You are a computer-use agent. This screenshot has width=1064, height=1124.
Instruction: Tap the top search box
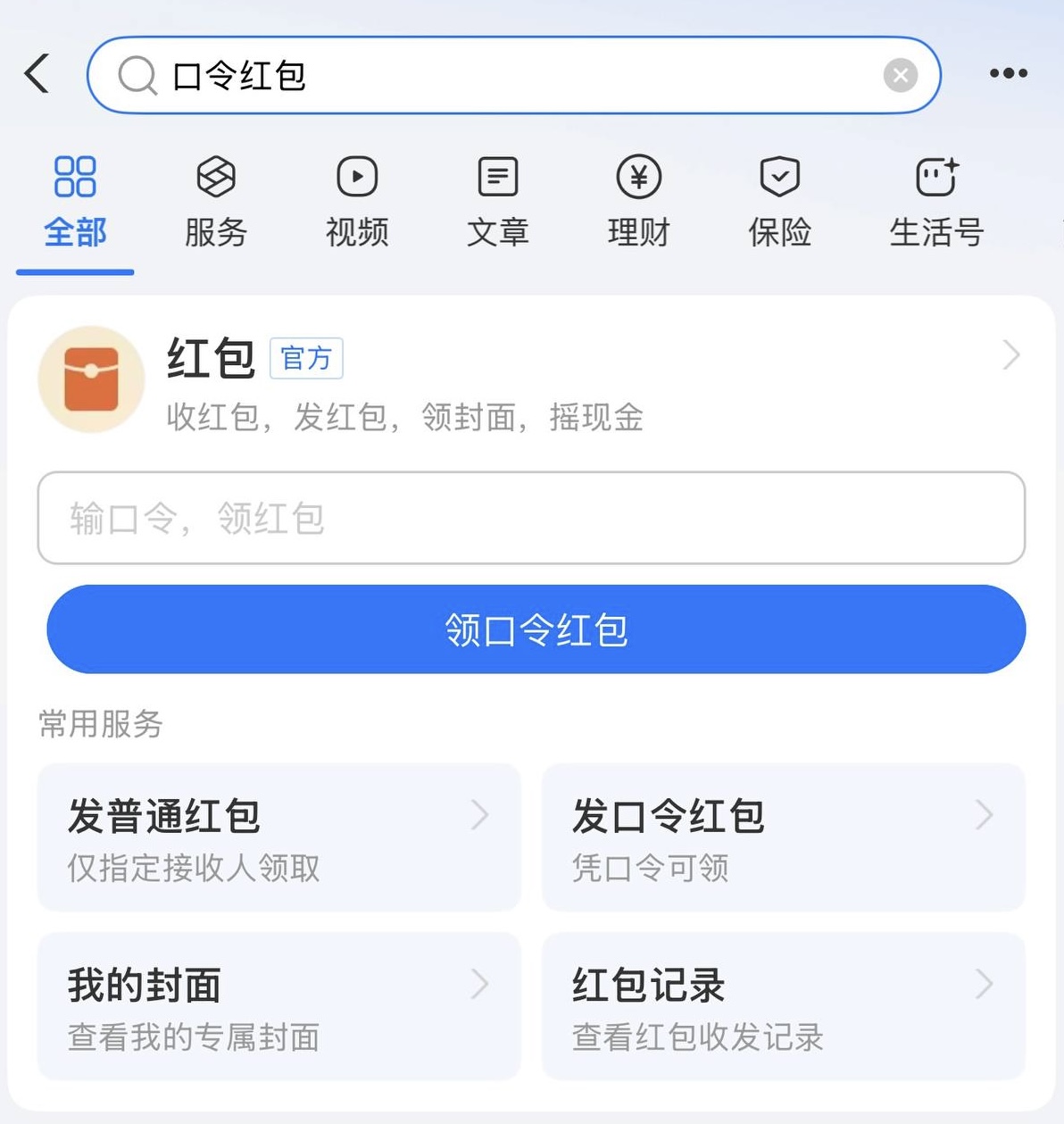[500, 76]
